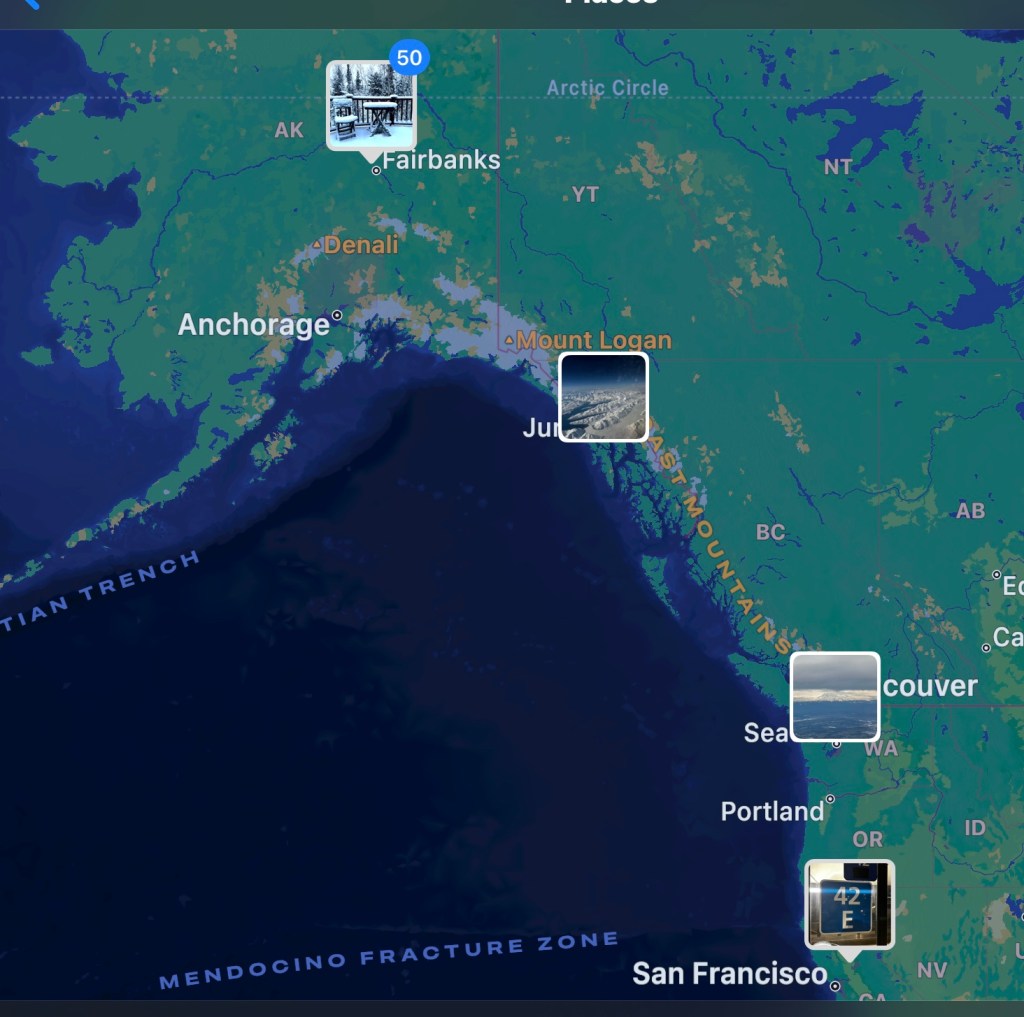Image resolution: width=1024 pixels, height=1017 pixels.
Task: Open the glacier photo pinned near Juneau
Action: pos(603,397)
